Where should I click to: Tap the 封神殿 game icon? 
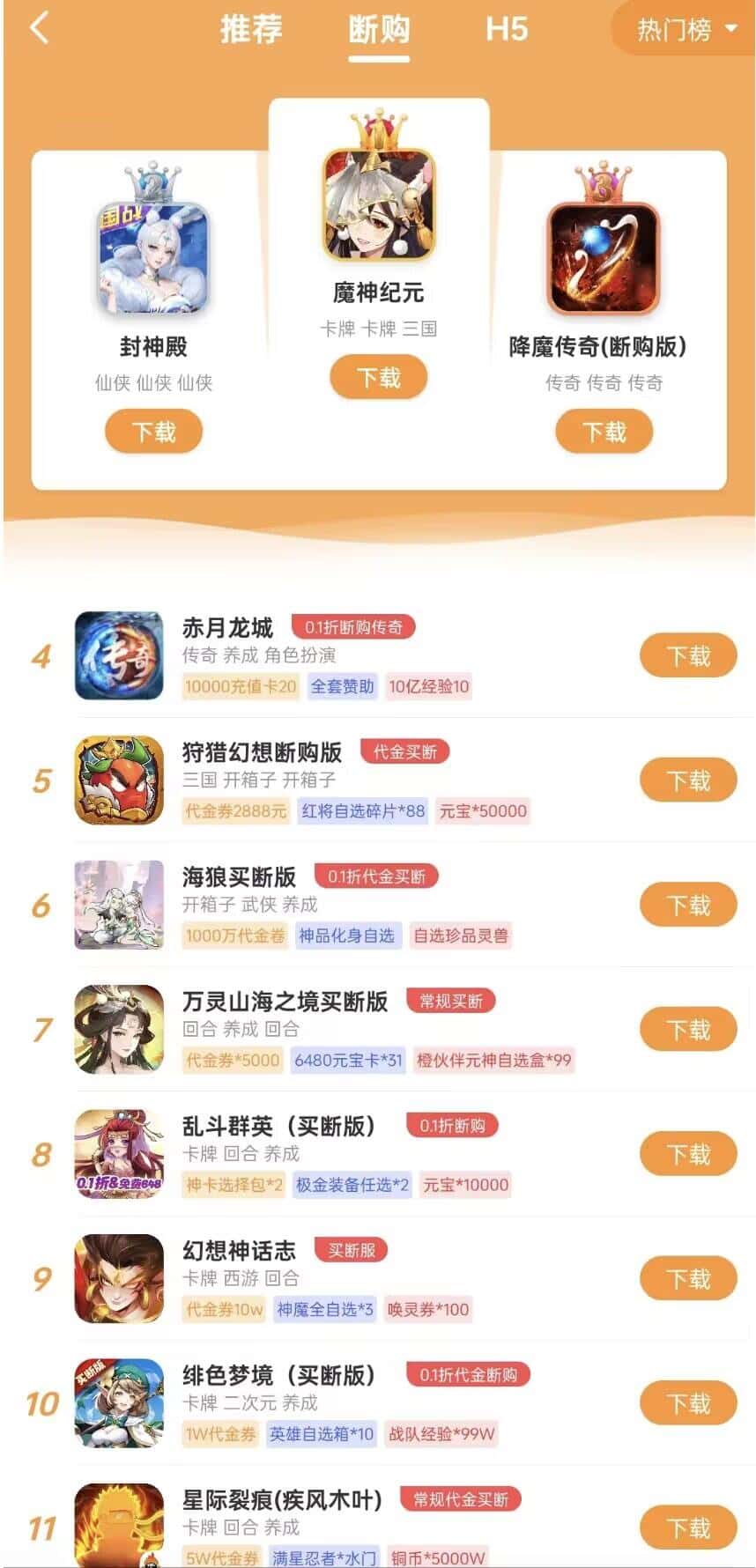tap(153, 255)
